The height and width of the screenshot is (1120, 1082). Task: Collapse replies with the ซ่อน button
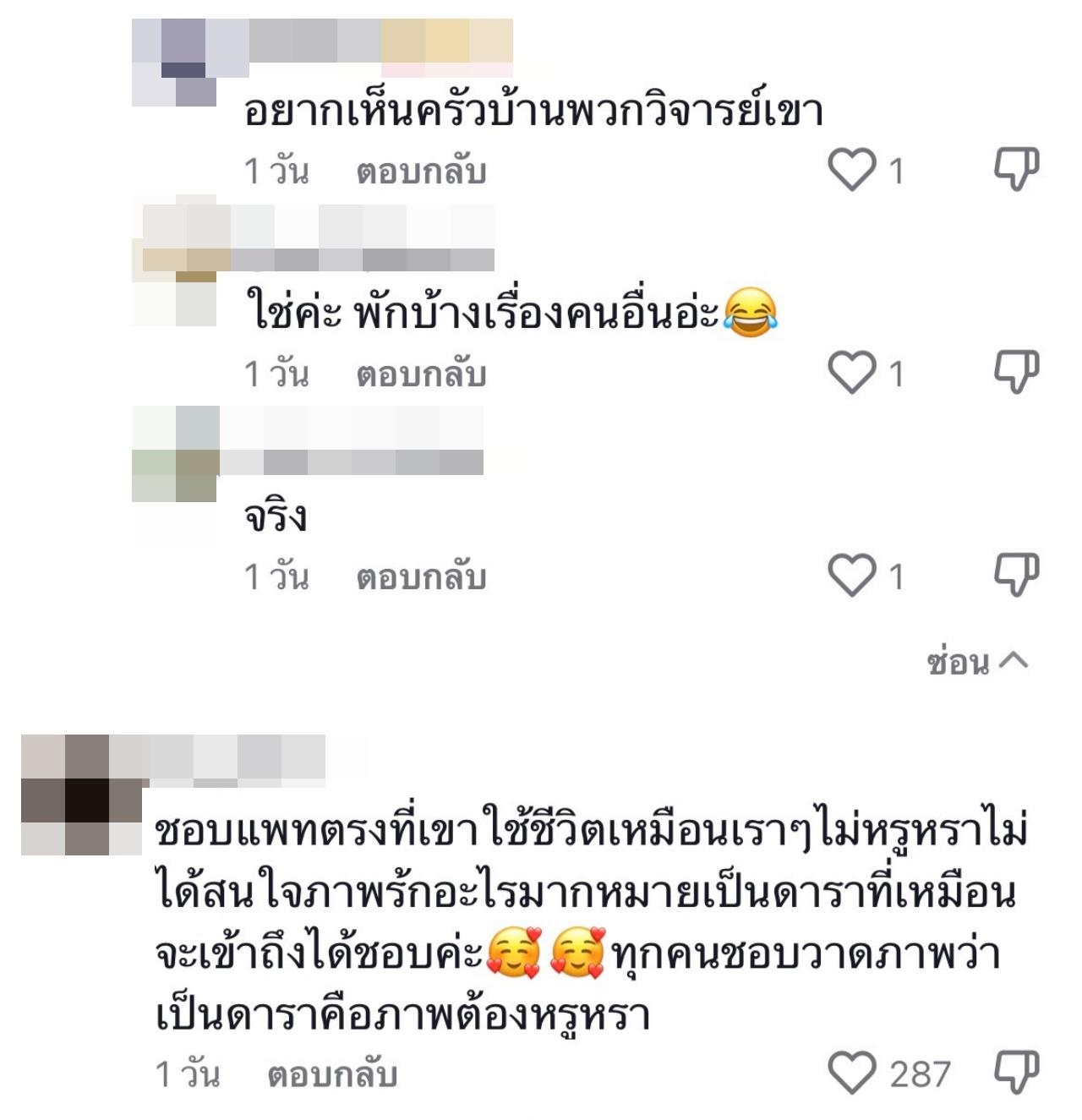click(976, 662)
